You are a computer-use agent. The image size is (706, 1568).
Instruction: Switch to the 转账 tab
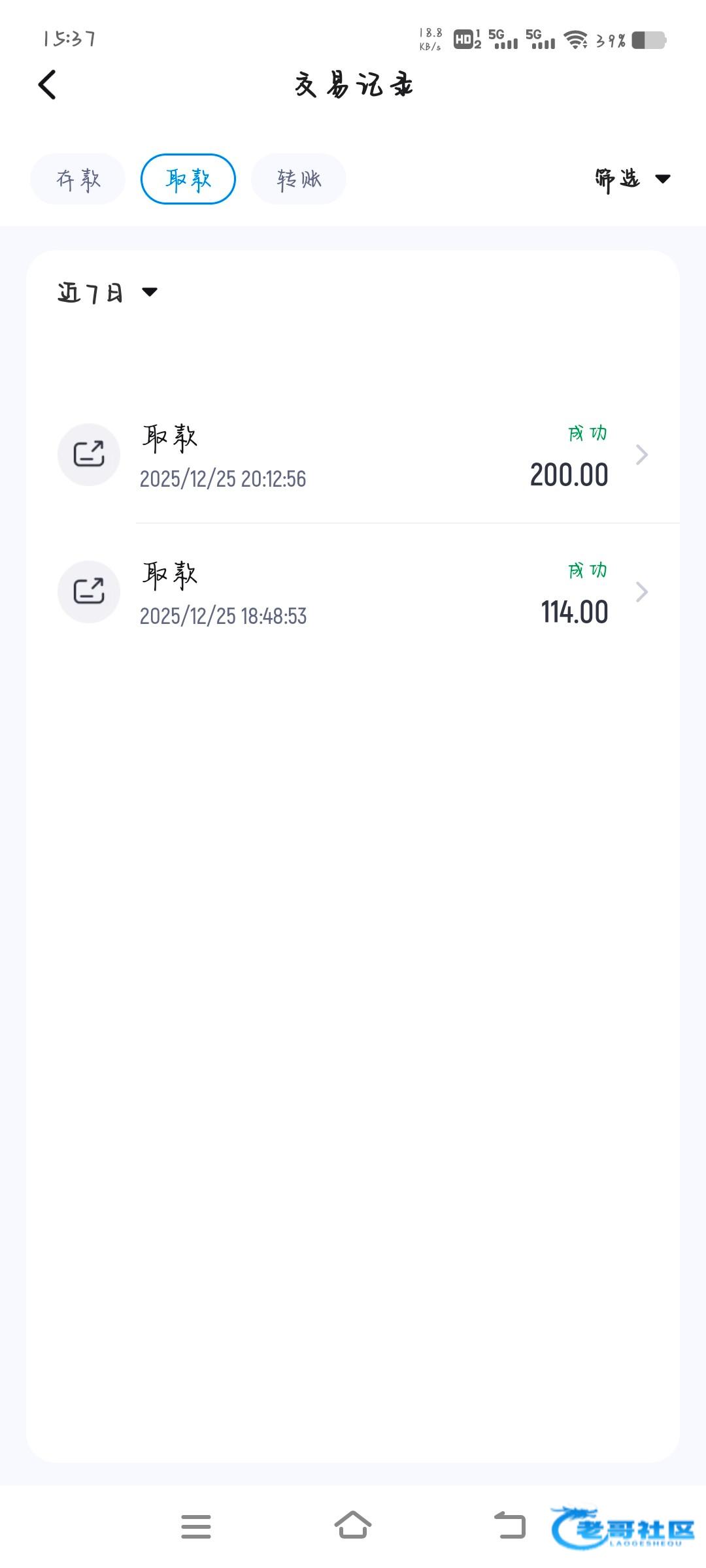click(299, 179)
